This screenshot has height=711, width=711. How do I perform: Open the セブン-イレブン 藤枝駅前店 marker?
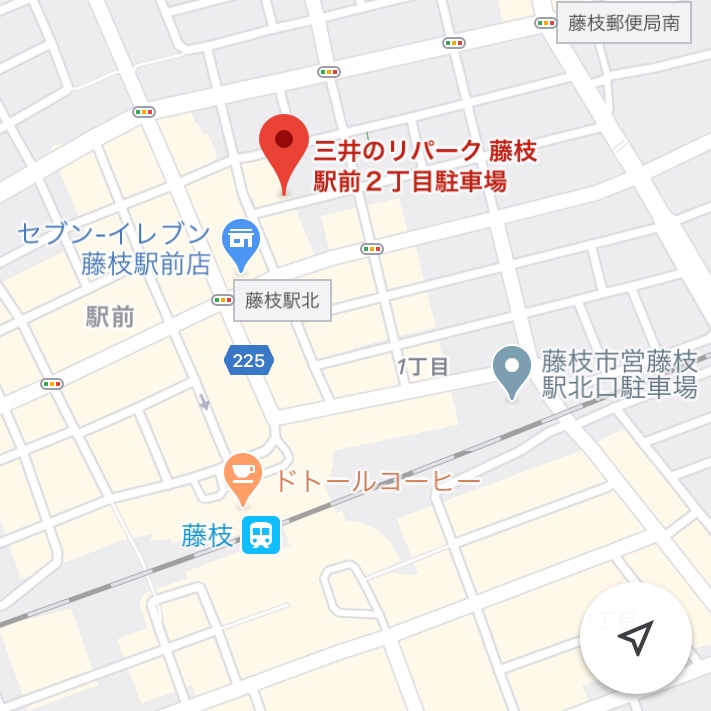click(240, 239)
